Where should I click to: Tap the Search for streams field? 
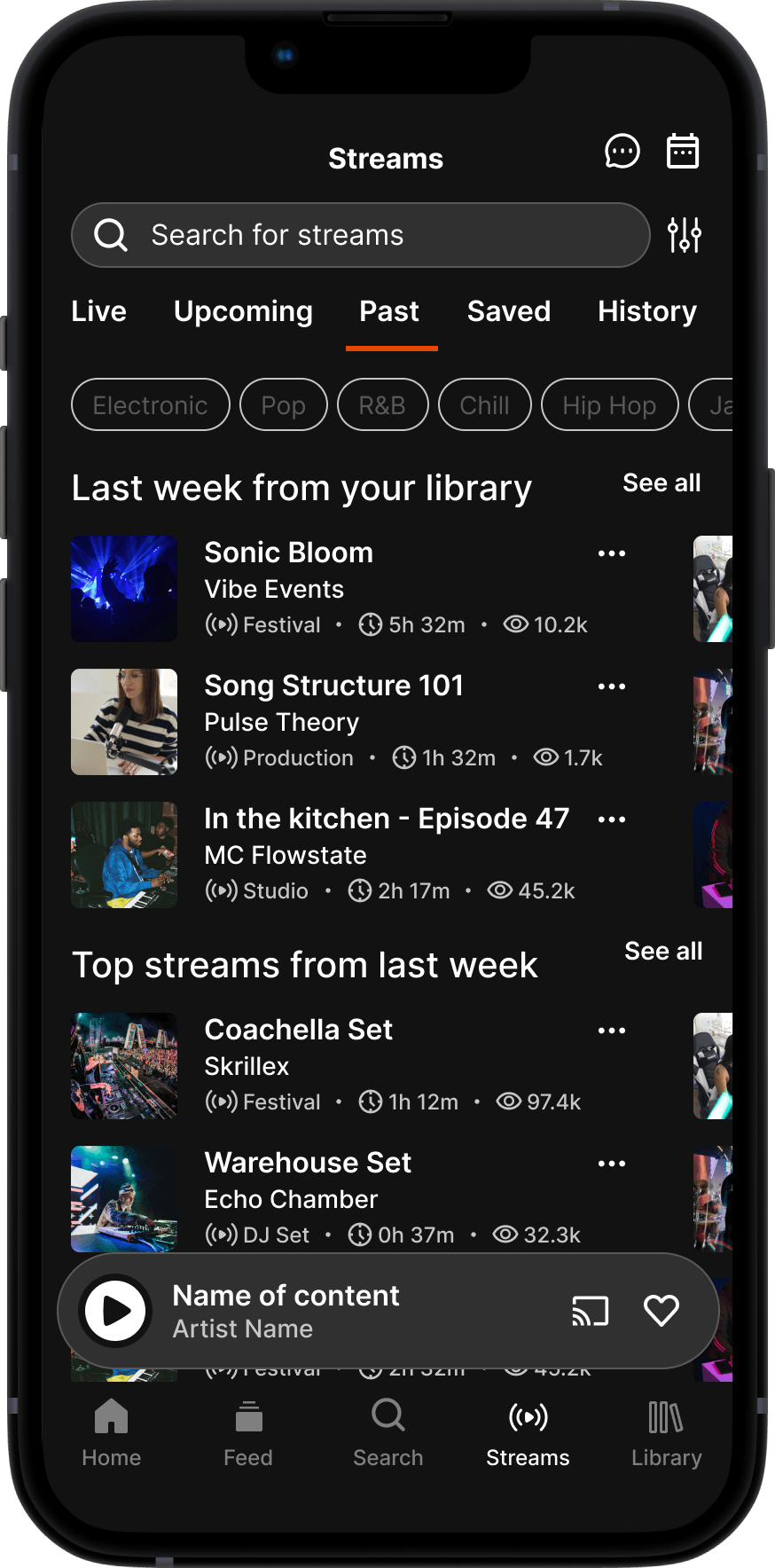(x=361, y=235)
